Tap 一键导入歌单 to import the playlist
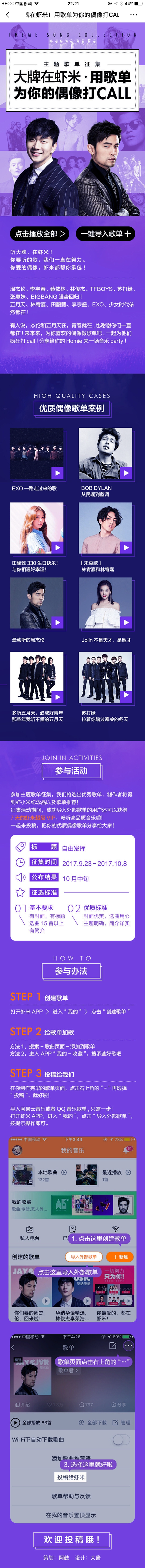Viewport: 145px width, 1568px height. (x=106, y=233)
